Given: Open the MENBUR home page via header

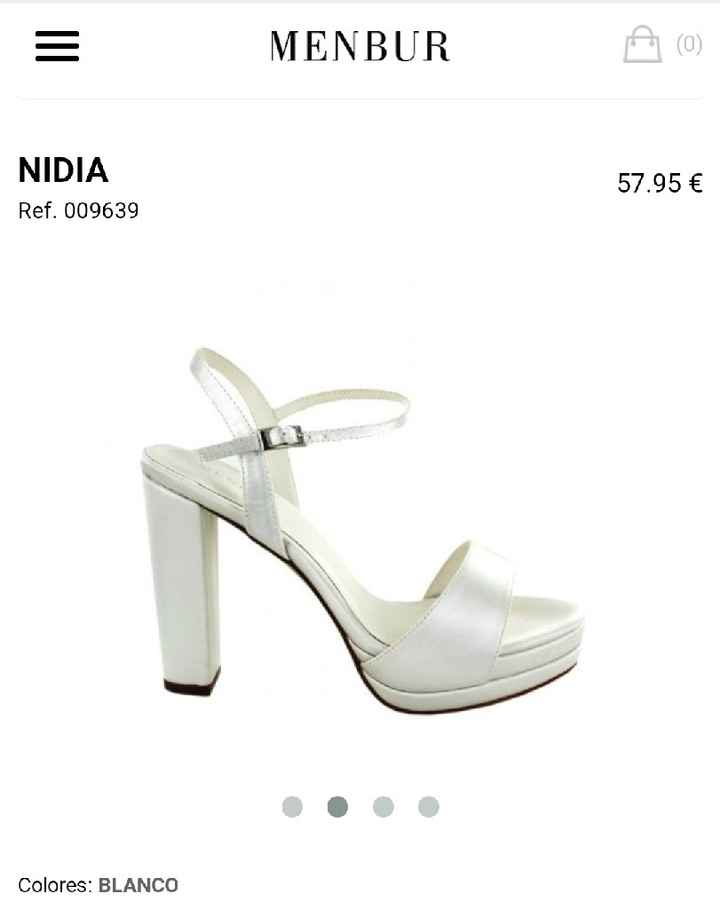Looking at the screenshot, I should pos(360,46).
